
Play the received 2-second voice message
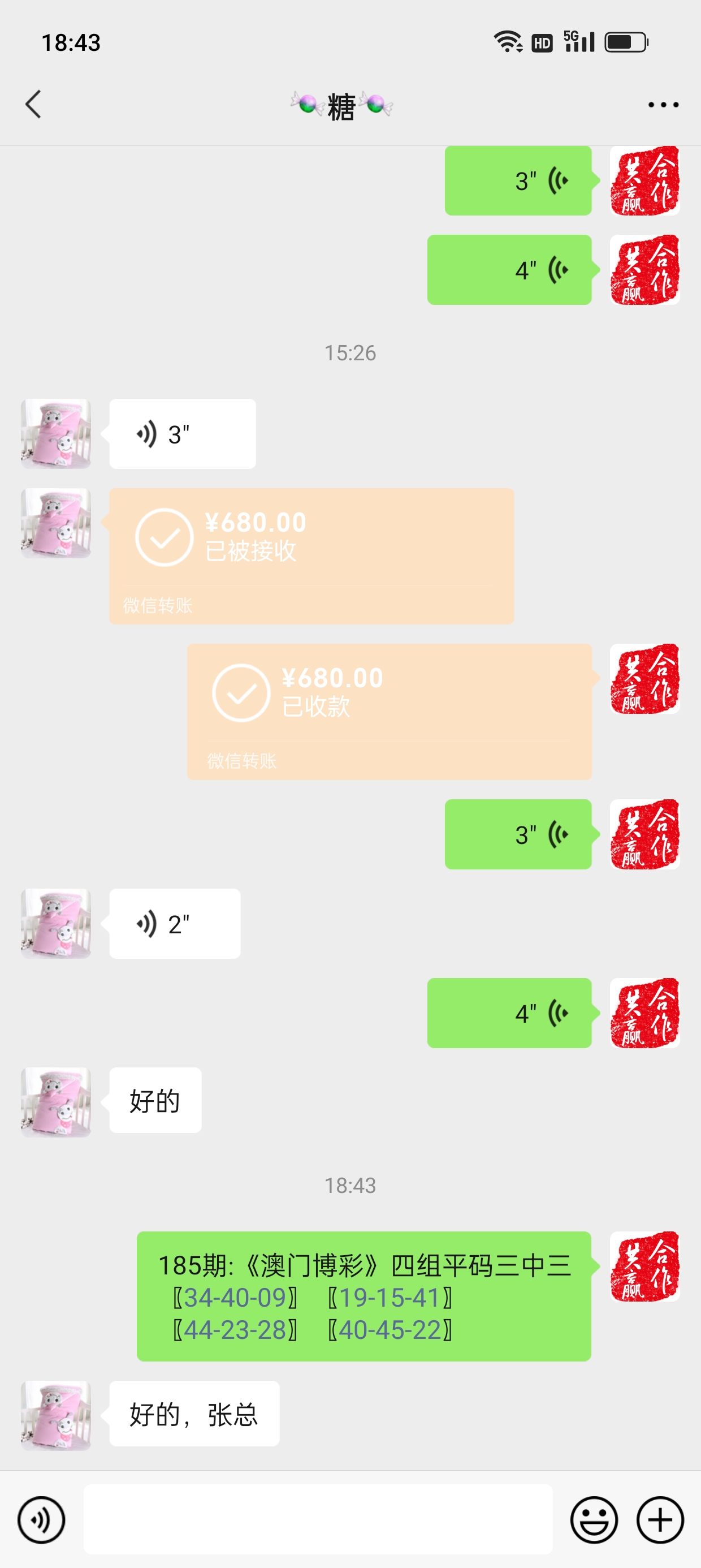(175, 923)
